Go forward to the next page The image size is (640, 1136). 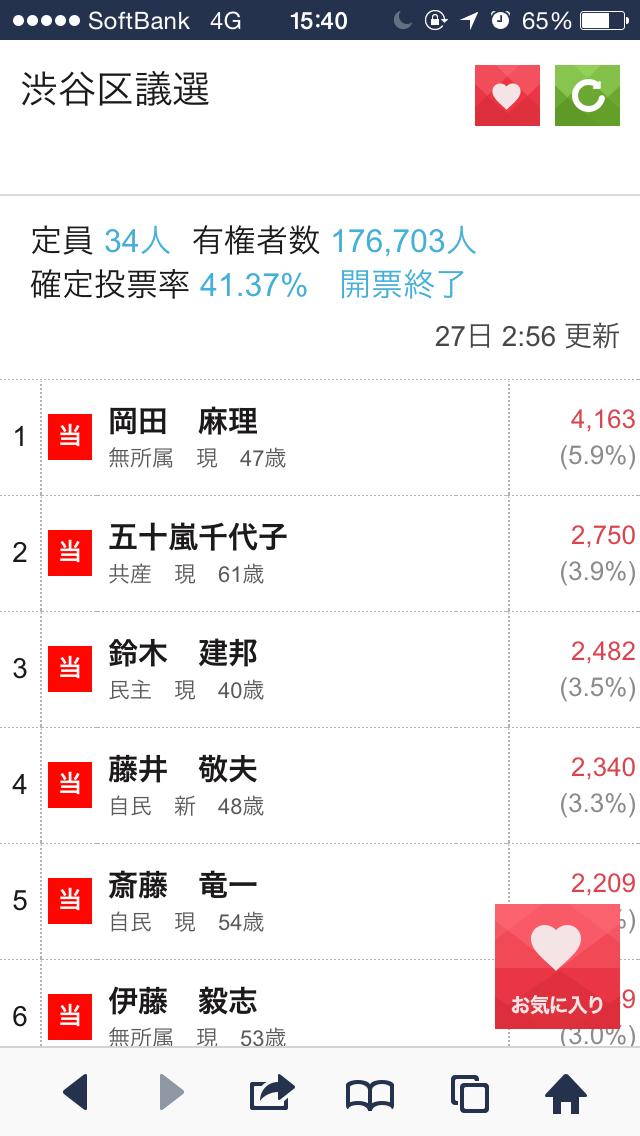pyautogui.click(x=172, y=1092)
